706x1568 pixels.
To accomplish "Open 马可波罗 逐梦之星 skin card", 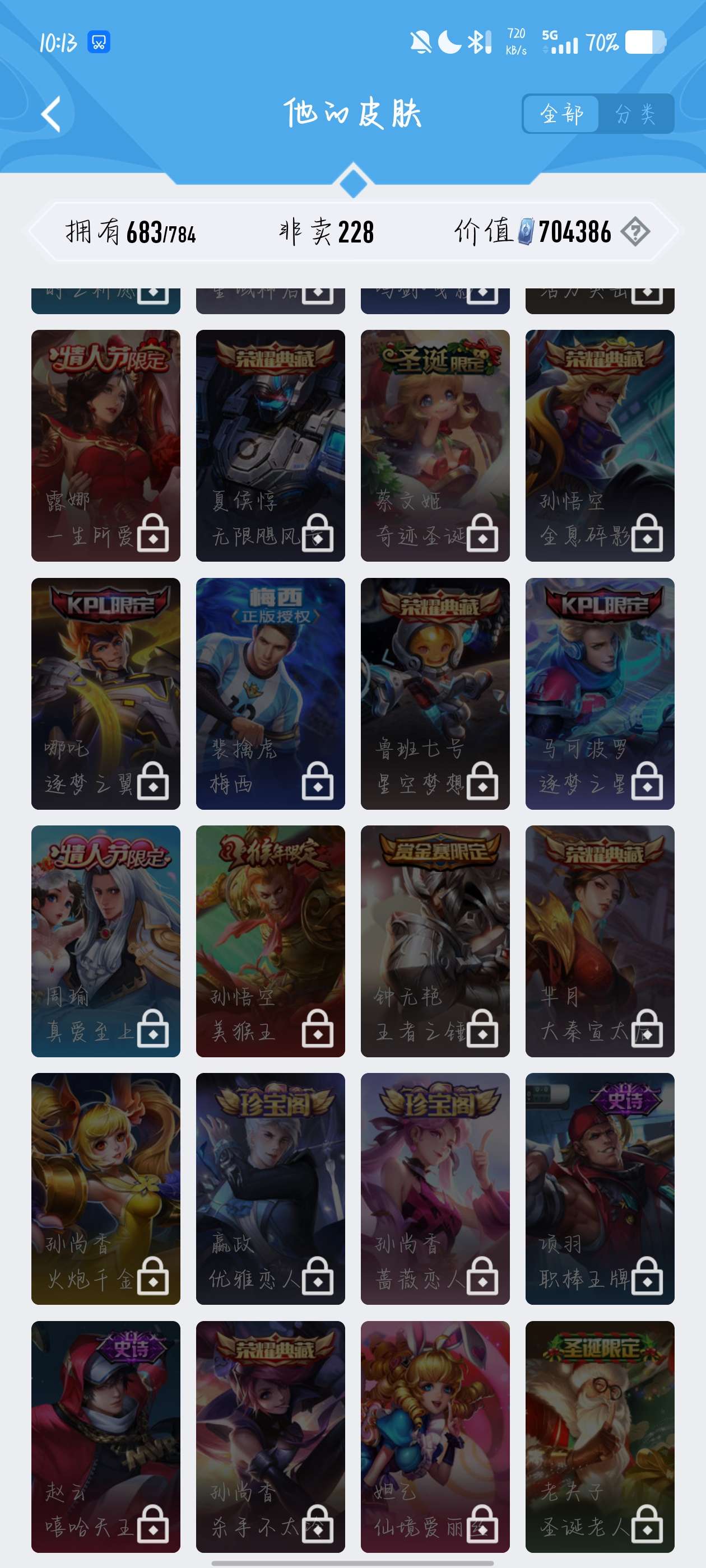I will tap(600, 693).
